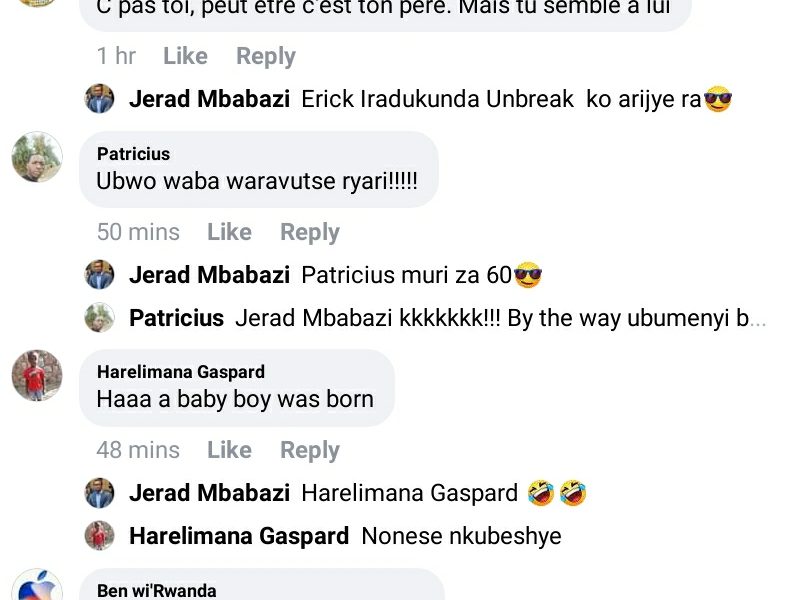Open Jerad Mbabazi's reply with laughing emojis
This screenshot has height=600, width=800.
point(440,493)
